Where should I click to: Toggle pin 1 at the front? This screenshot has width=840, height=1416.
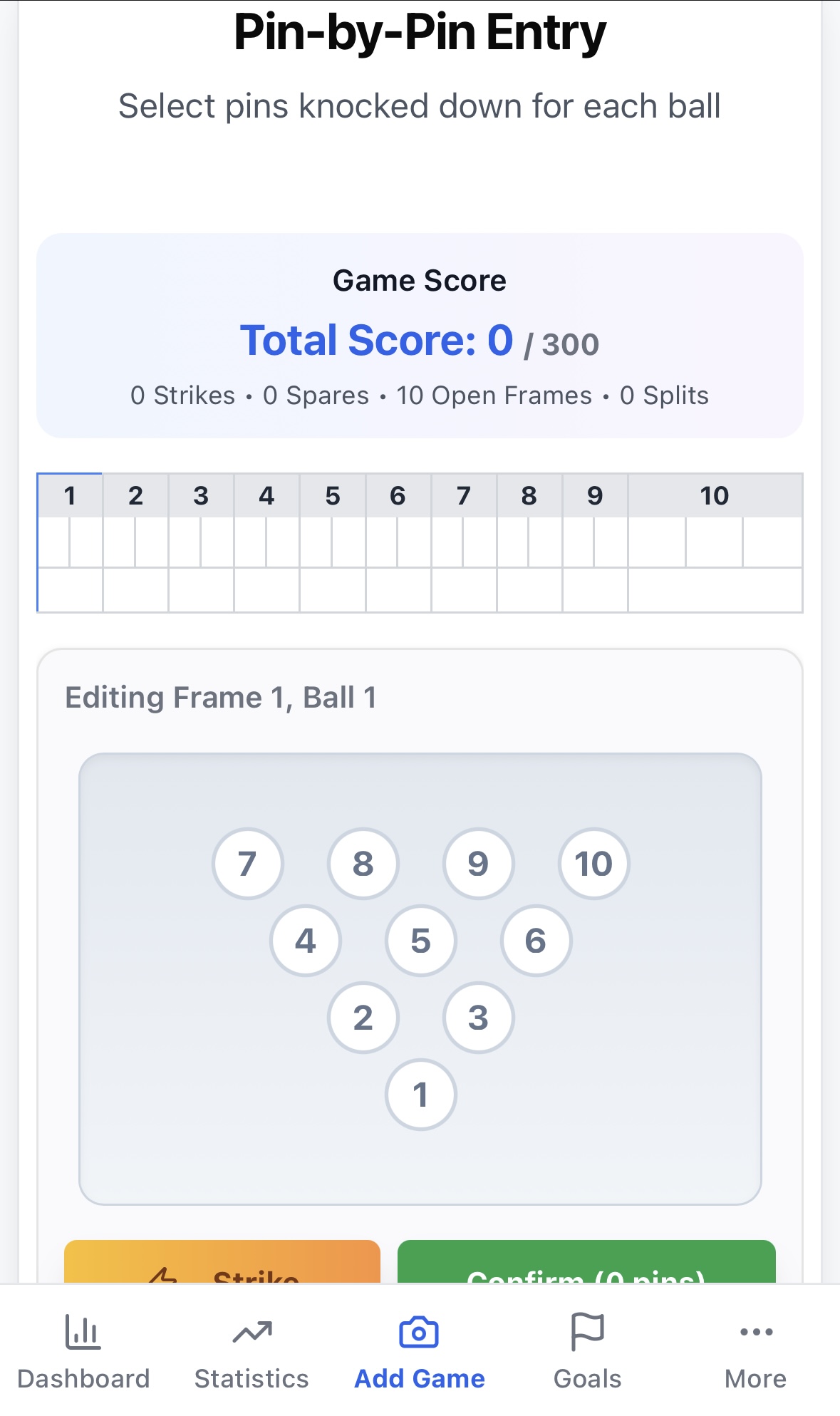(420, 1095)
